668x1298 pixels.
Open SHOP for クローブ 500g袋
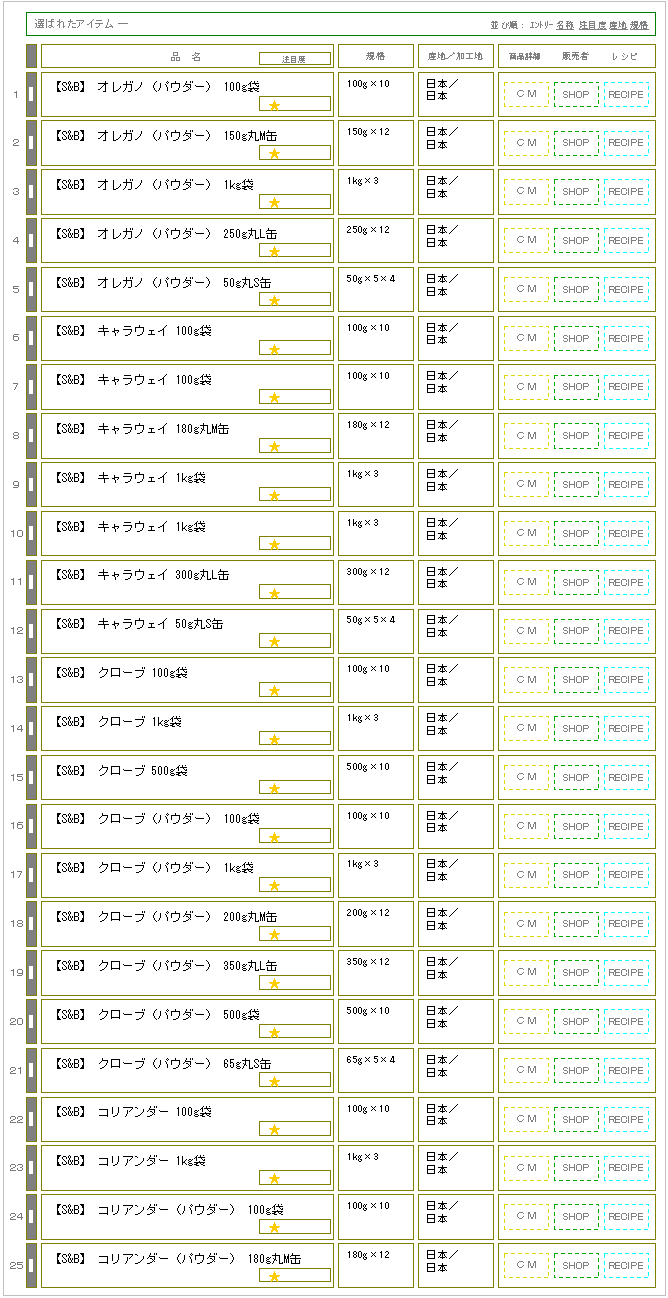(x=576, y=778)
